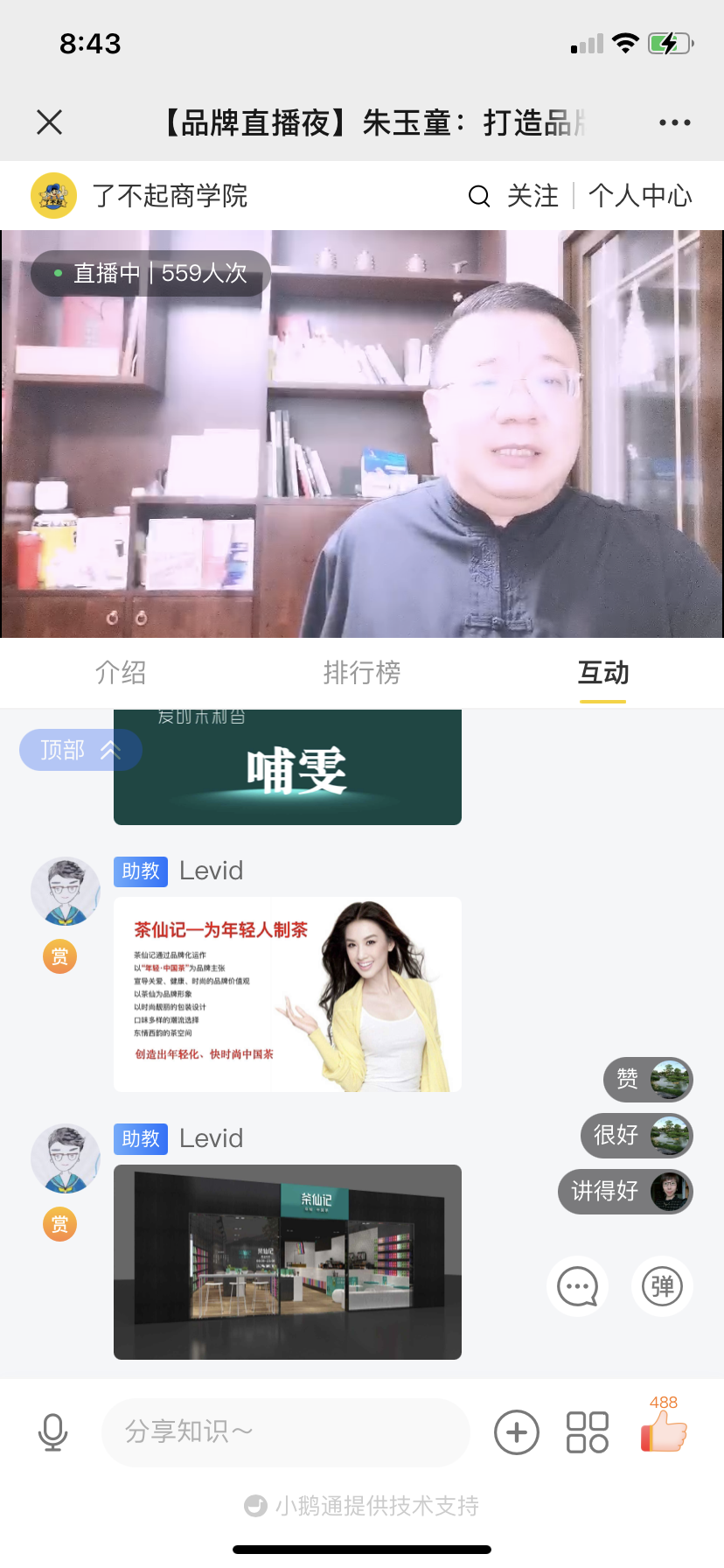724x1568 pixels.
Task: Open the plus attachment button
Action: pyautogui.click(x=517, y=1432)
